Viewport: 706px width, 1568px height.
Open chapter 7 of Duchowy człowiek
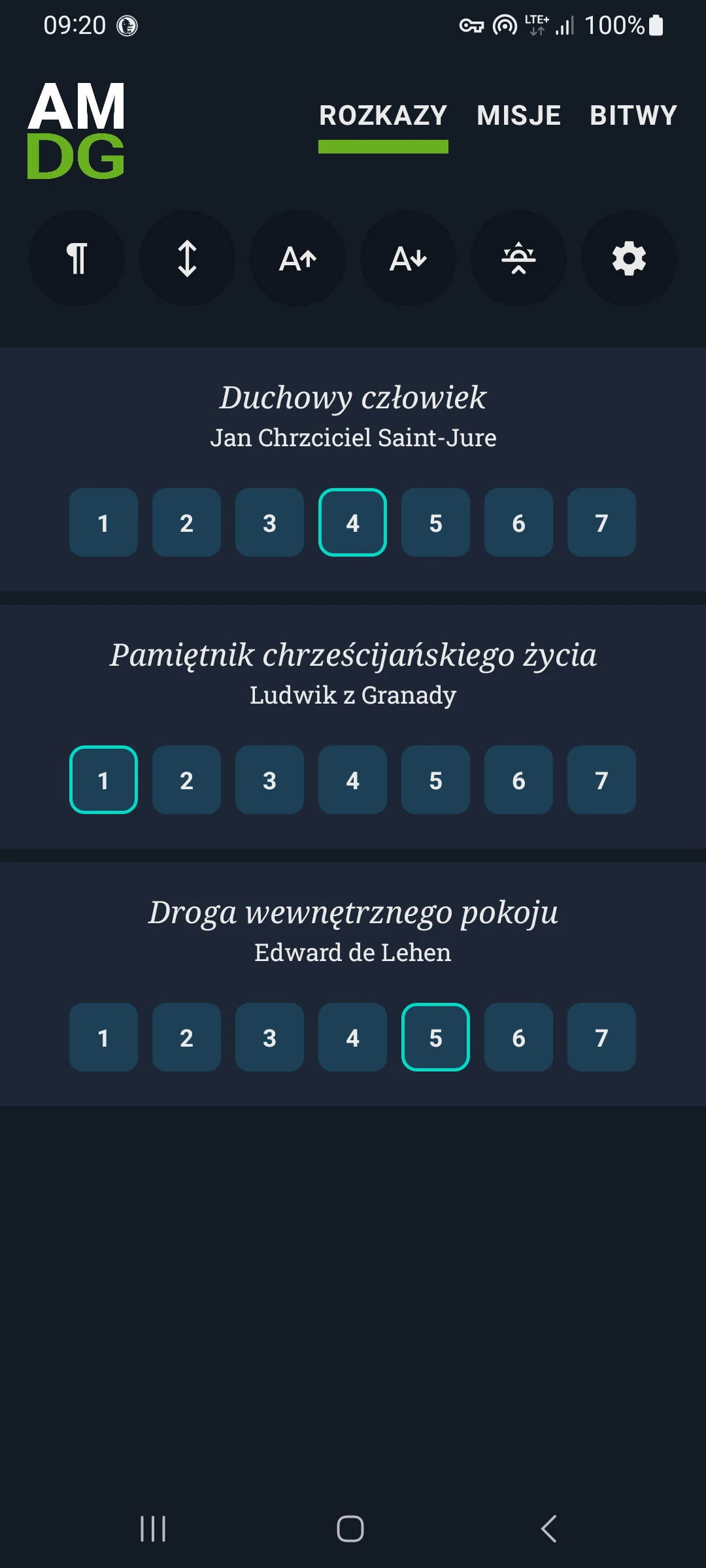tap(601, 523)
